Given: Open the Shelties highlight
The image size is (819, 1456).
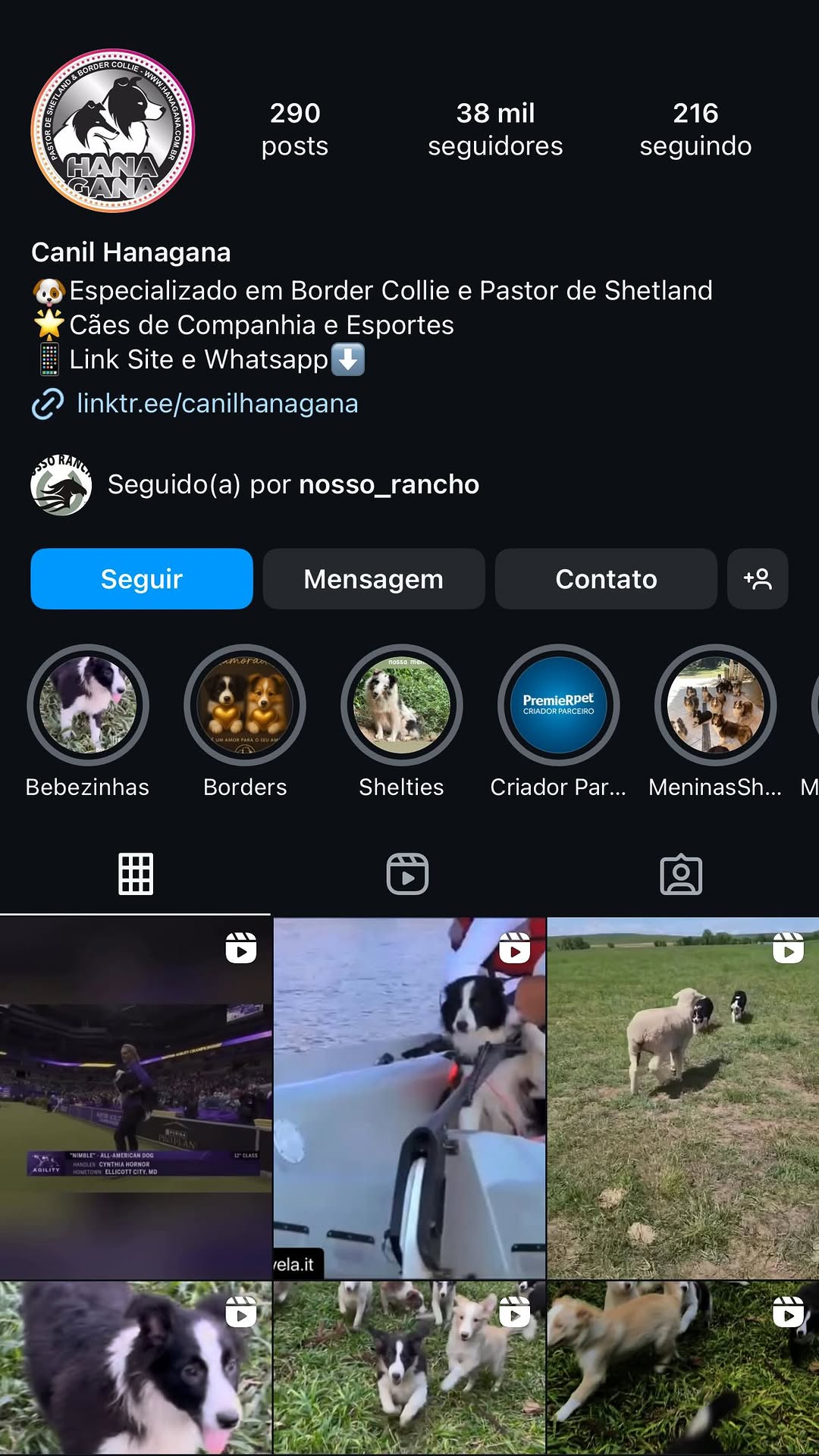Looking at the screenshot, I should [x=402, y=706].
